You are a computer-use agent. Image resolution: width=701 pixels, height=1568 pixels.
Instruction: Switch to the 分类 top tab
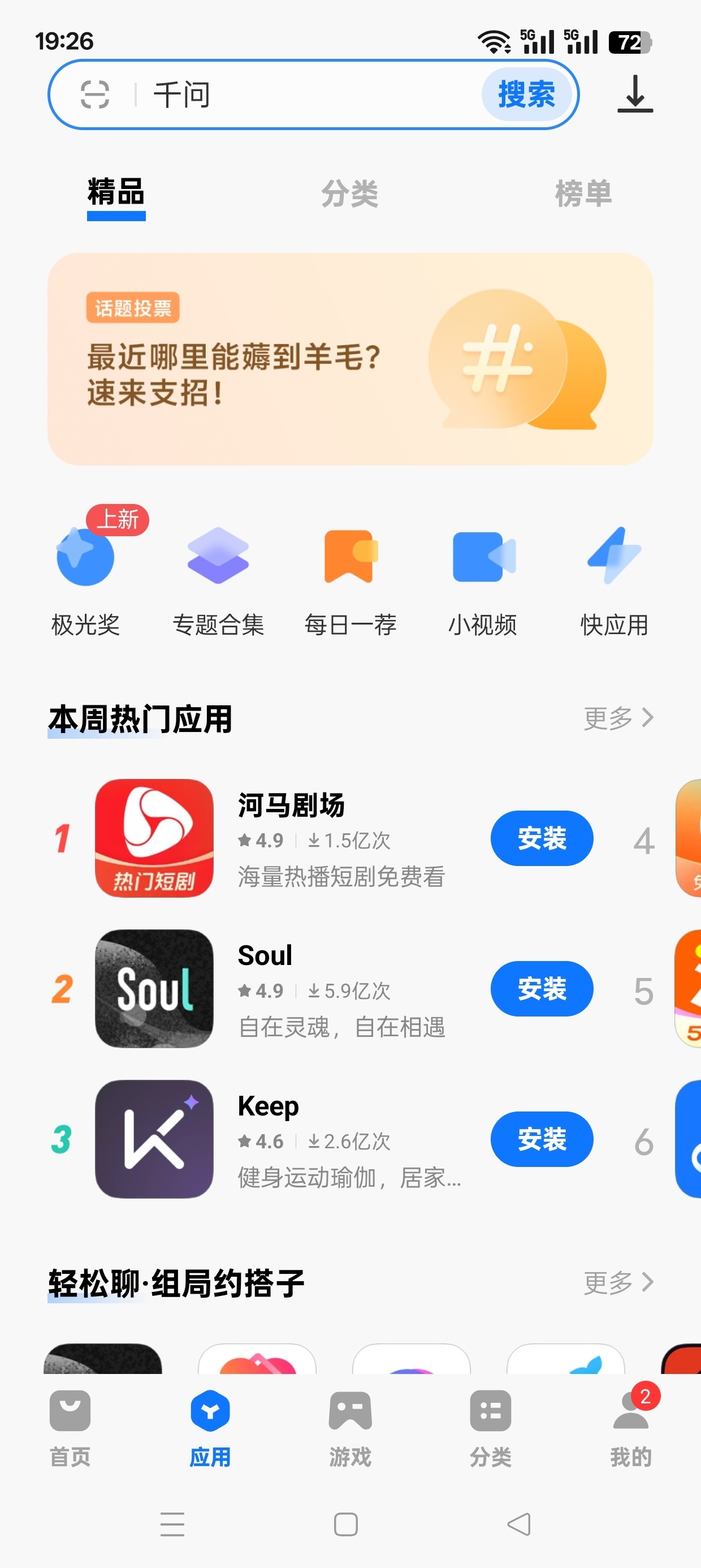pyautogui.click(x=350, y=194)
